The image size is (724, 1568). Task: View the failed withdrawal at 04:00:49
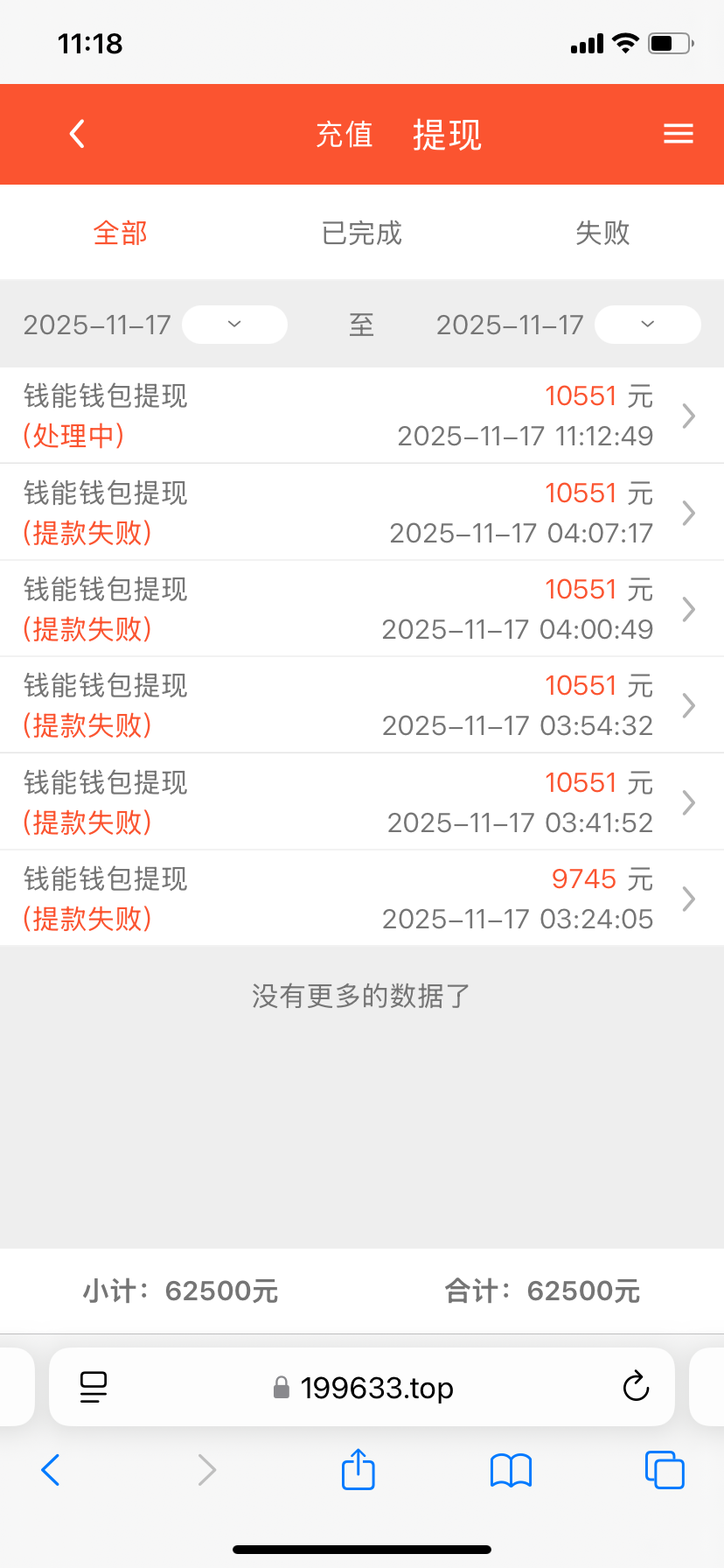[361, 608]
